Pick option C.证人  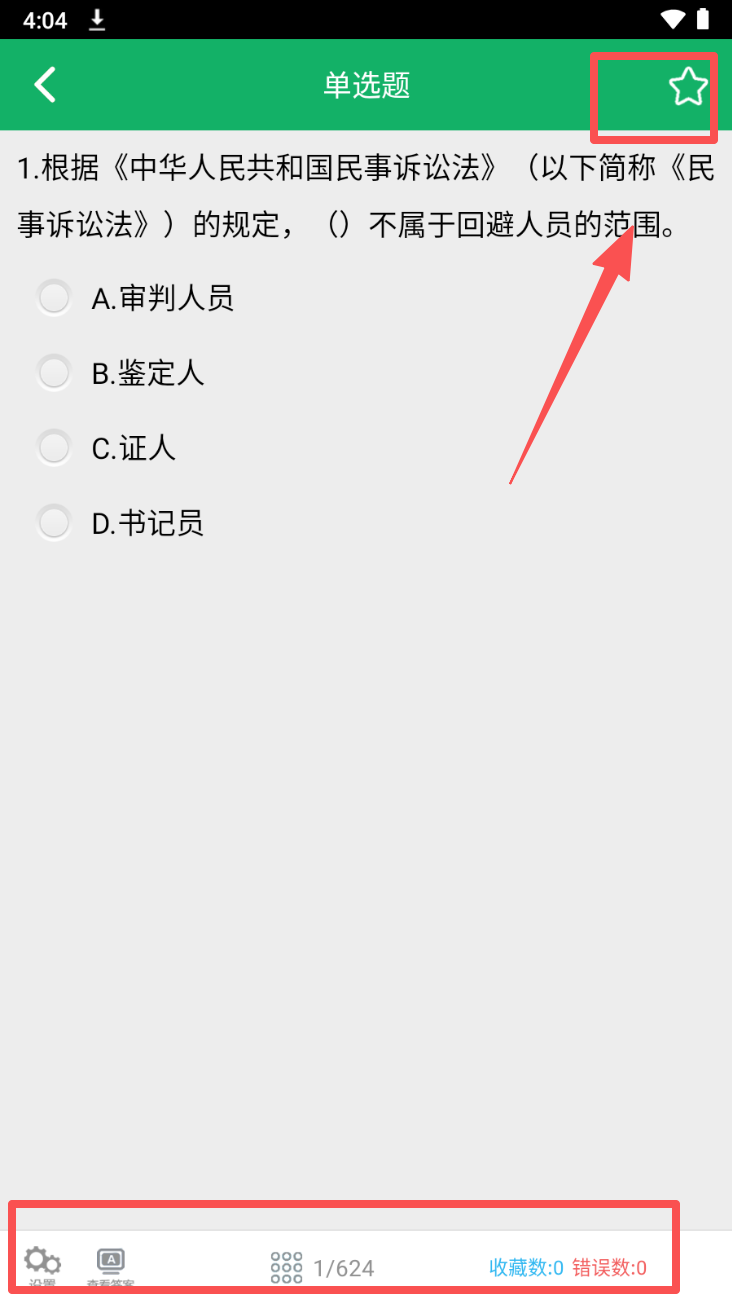tap(106, 448)
